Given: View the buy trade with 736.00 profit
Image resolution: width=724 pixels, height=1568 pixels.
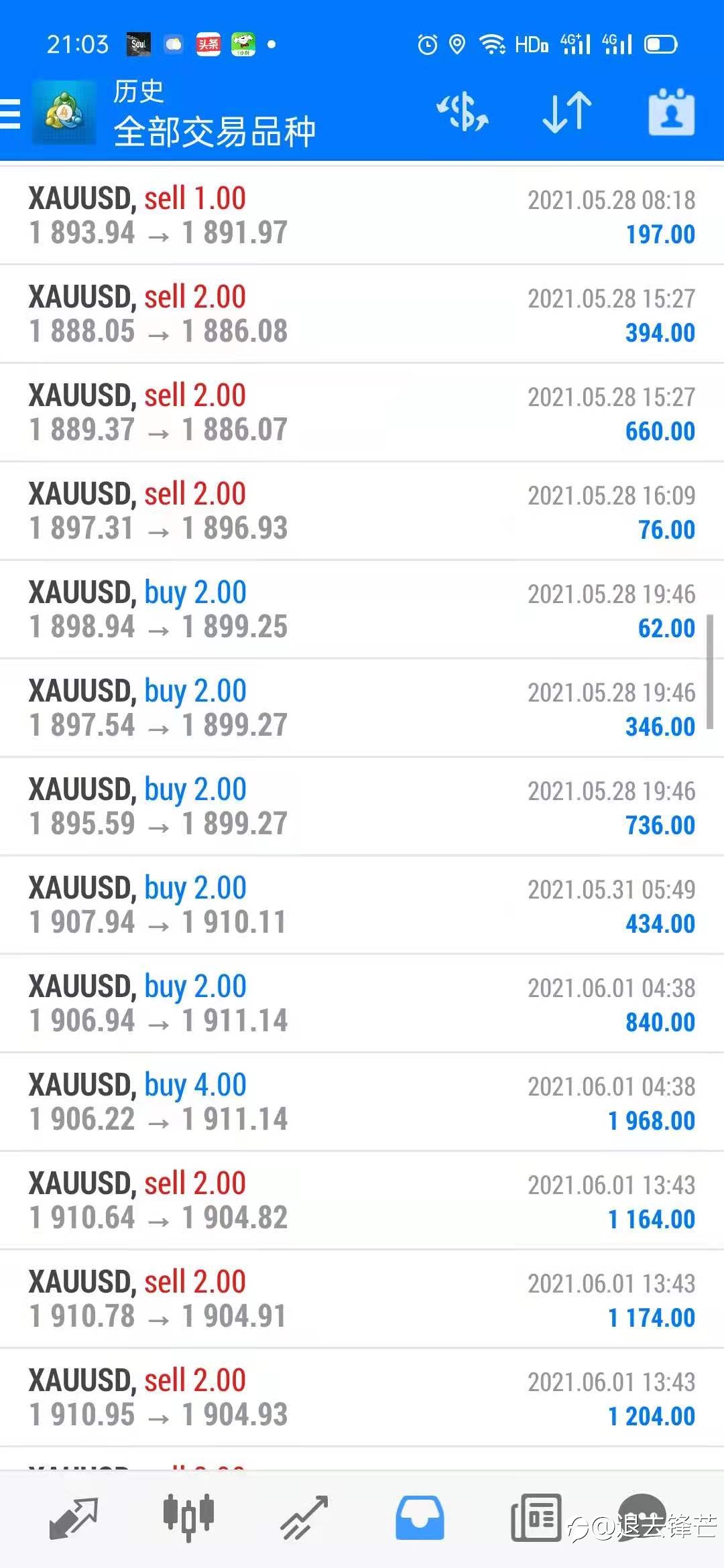Looking at the screenshot, I should coord(362,806).
